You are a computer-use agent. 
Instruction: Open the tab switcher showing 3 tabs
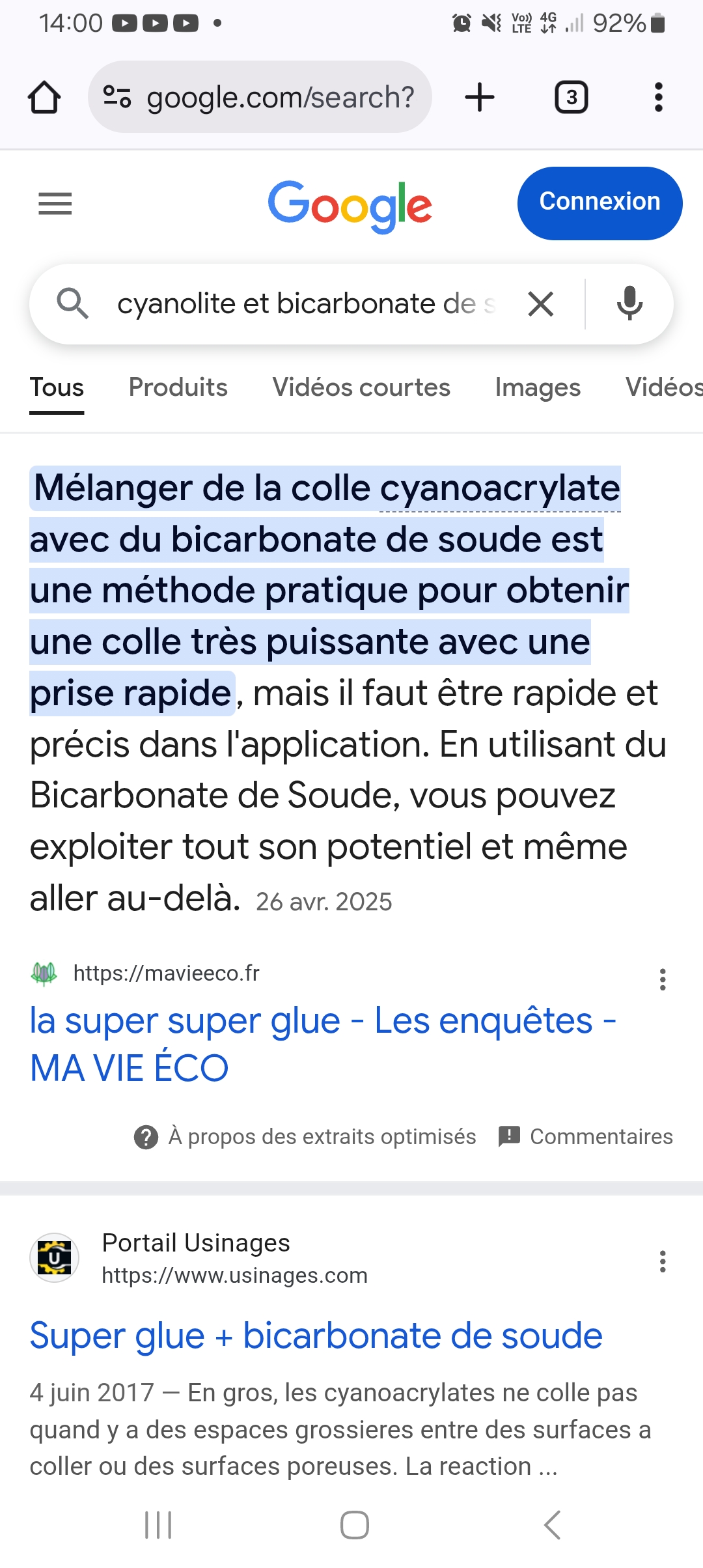(571, 98)
